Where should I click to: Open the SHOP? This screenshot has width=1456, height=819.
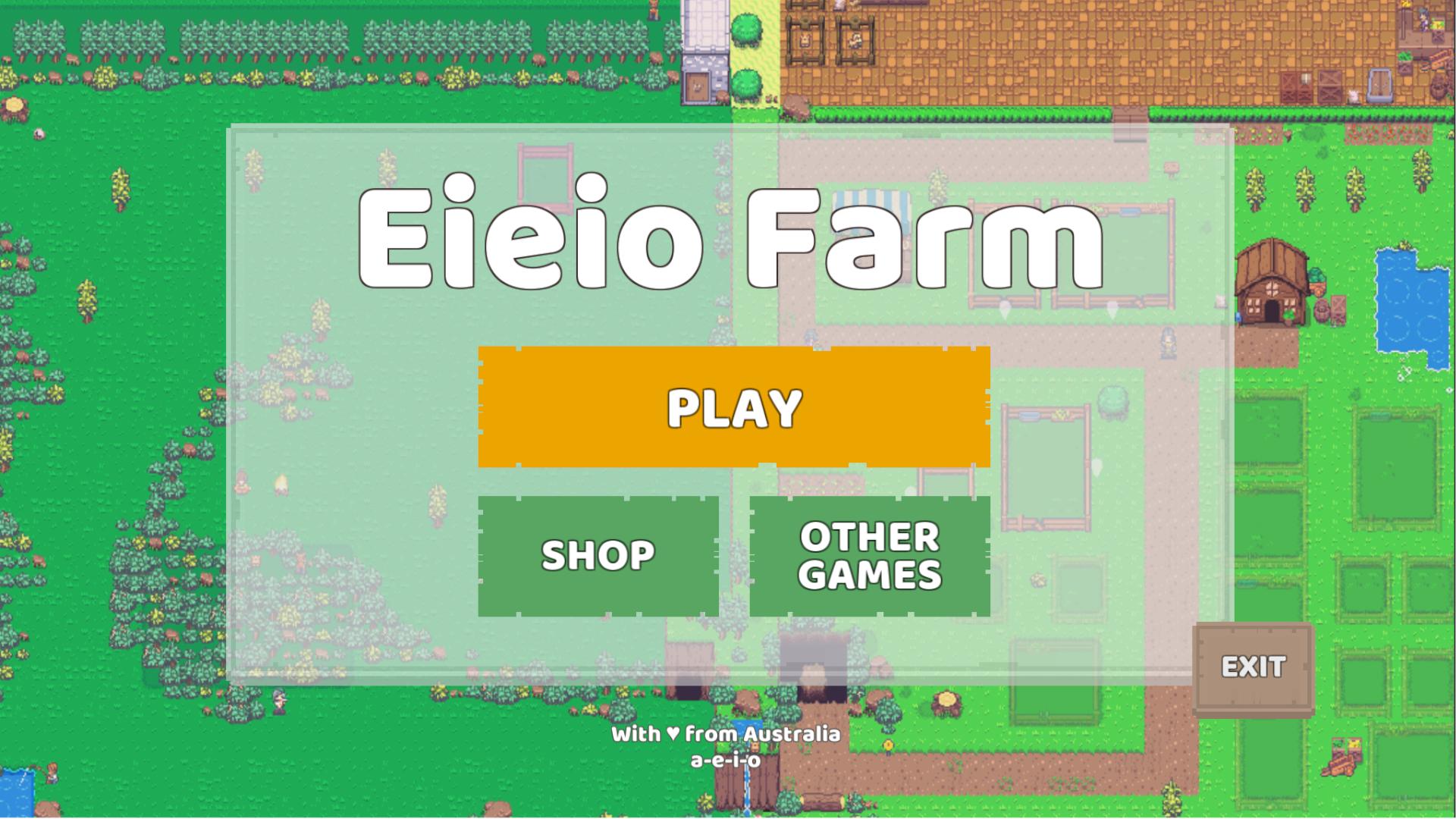(598, 556)
